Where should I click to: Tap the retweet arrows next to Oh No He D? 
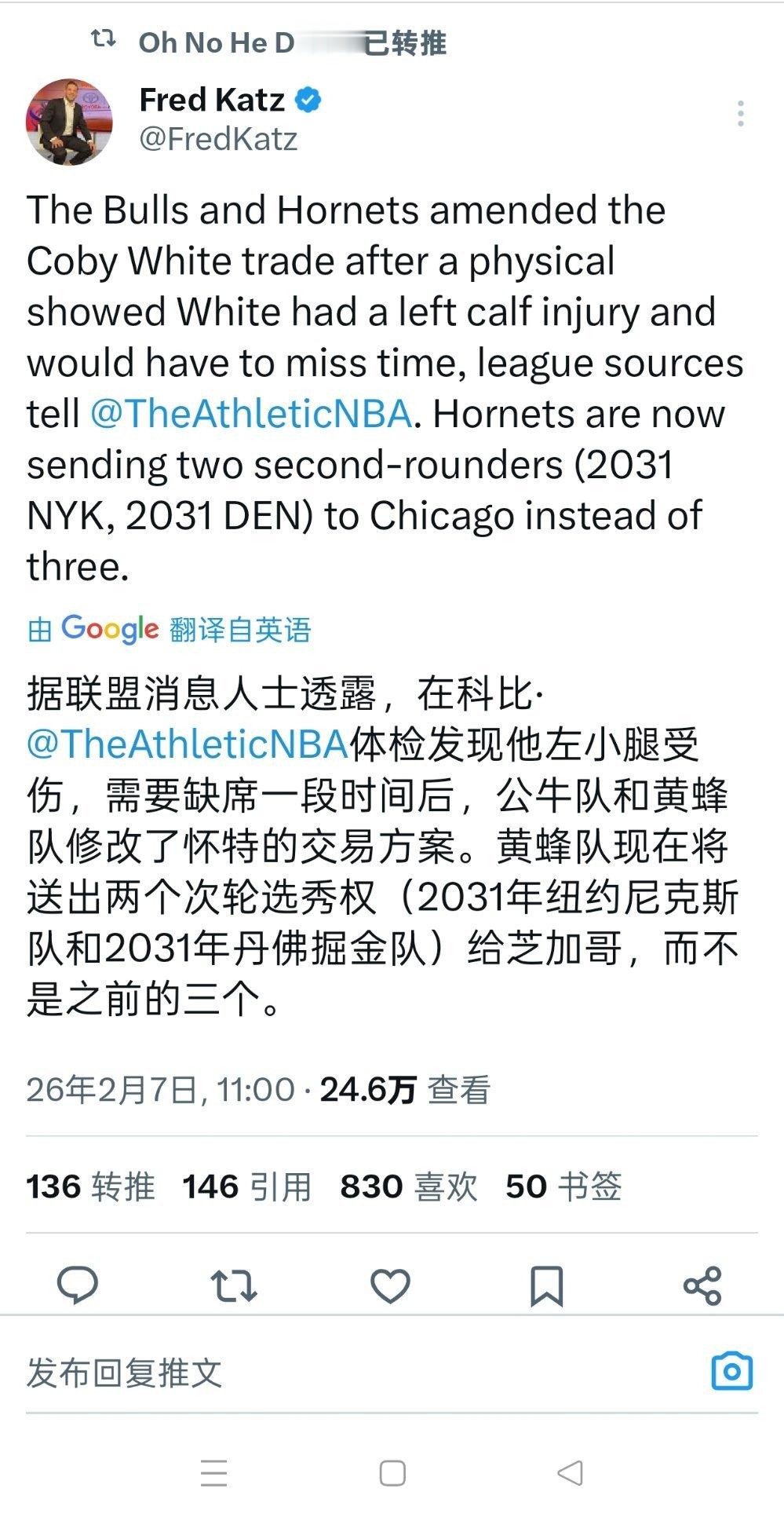(103, 40)
